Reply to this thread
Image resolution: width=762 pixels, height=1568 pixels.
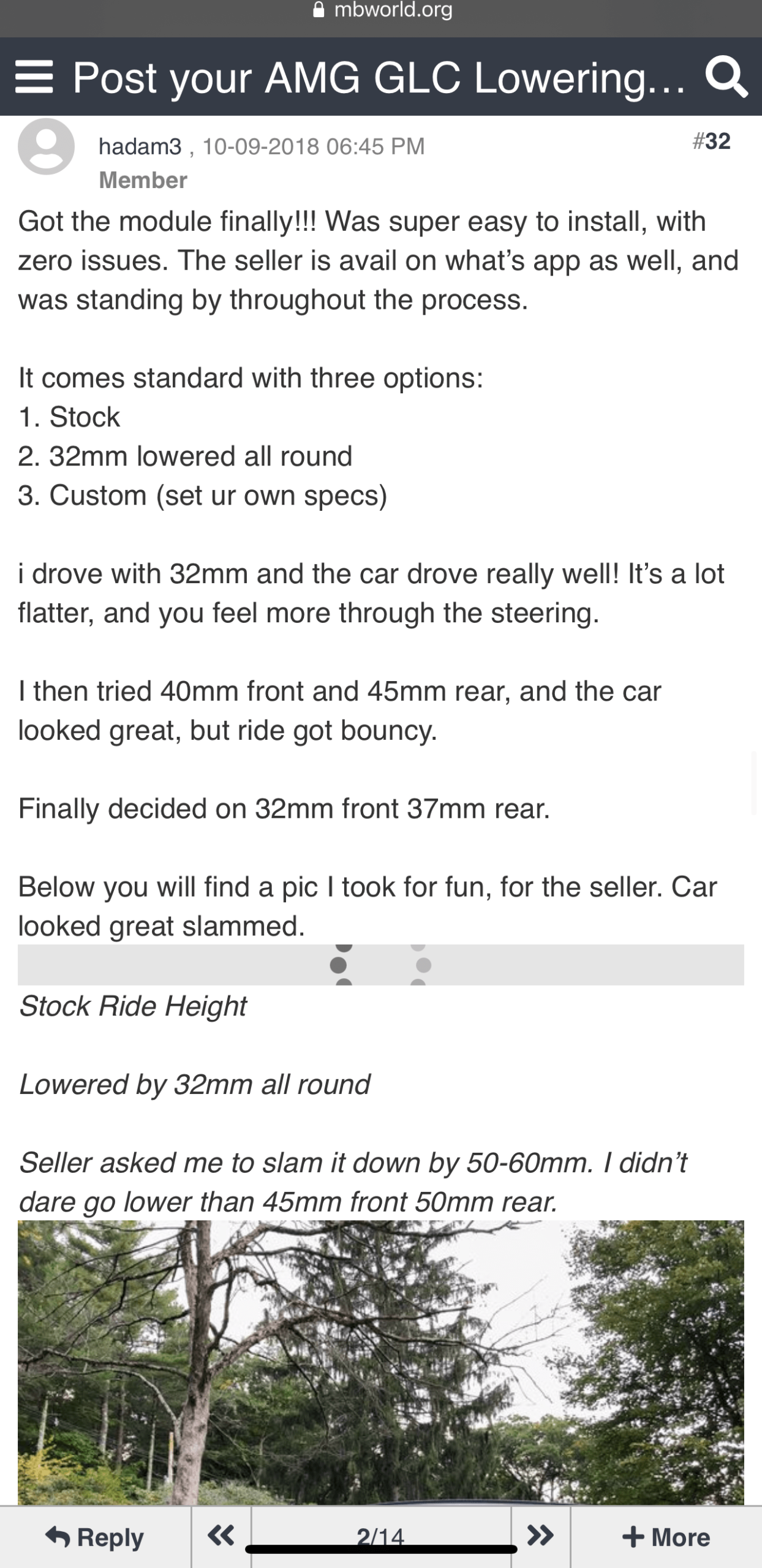pyautogui.click(x=95, y=1537)
